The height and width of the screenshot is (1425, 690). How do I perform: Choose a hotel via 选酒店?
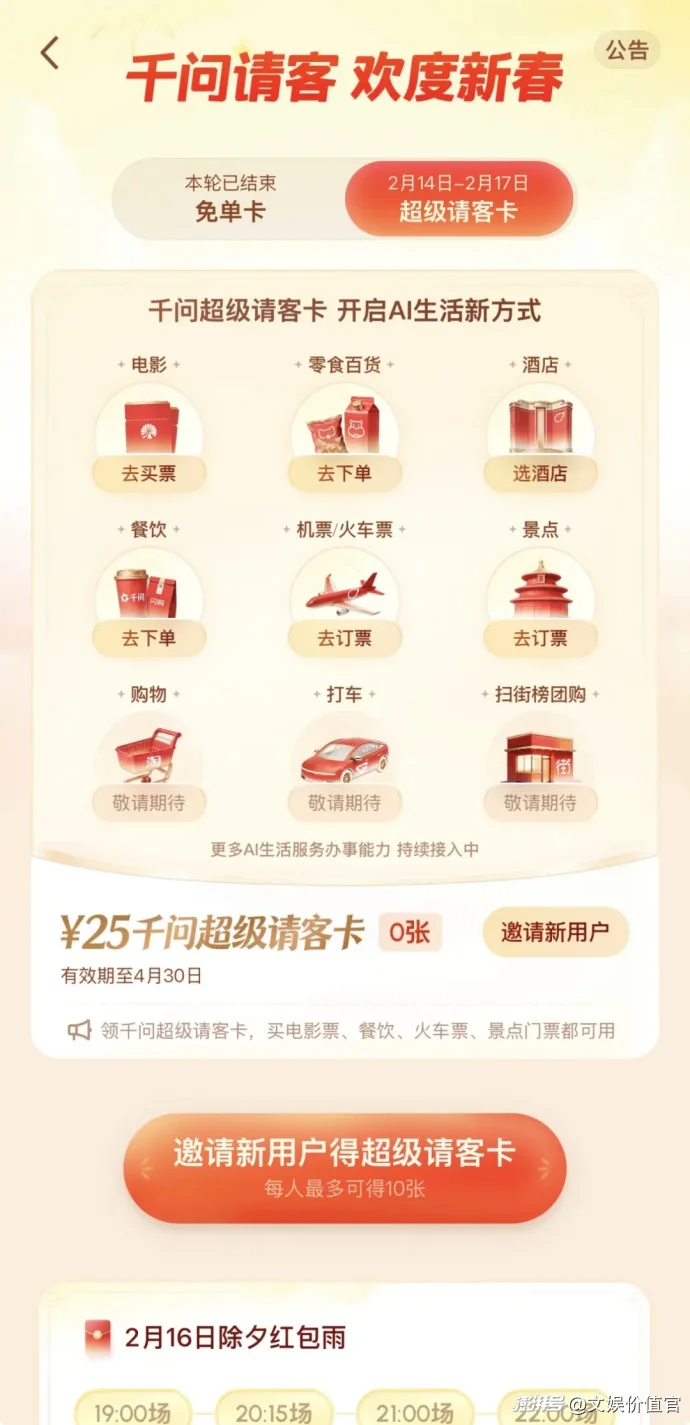[x=540, y=473]
